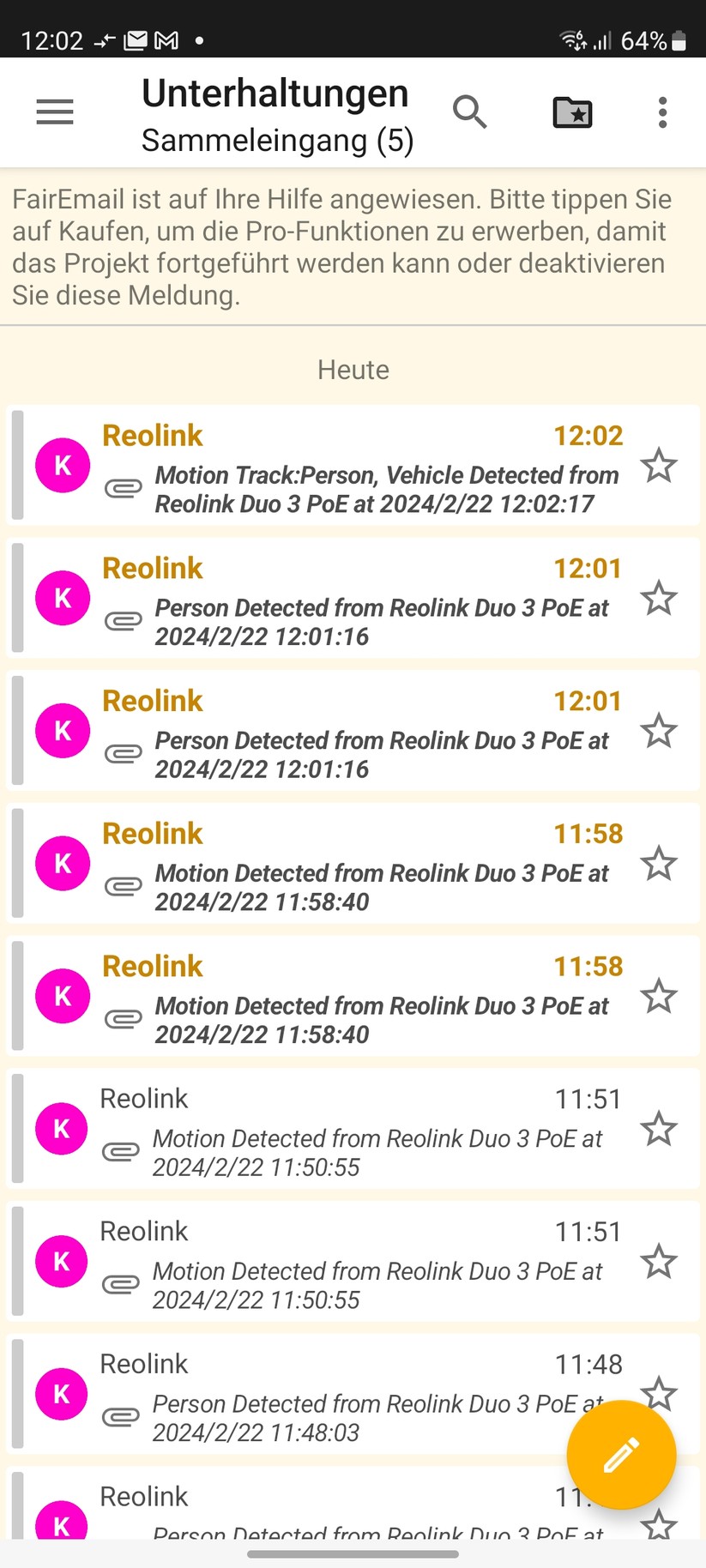
Task: Open the starred folders list
Action: pyautogui.click(x=571, y=112)
